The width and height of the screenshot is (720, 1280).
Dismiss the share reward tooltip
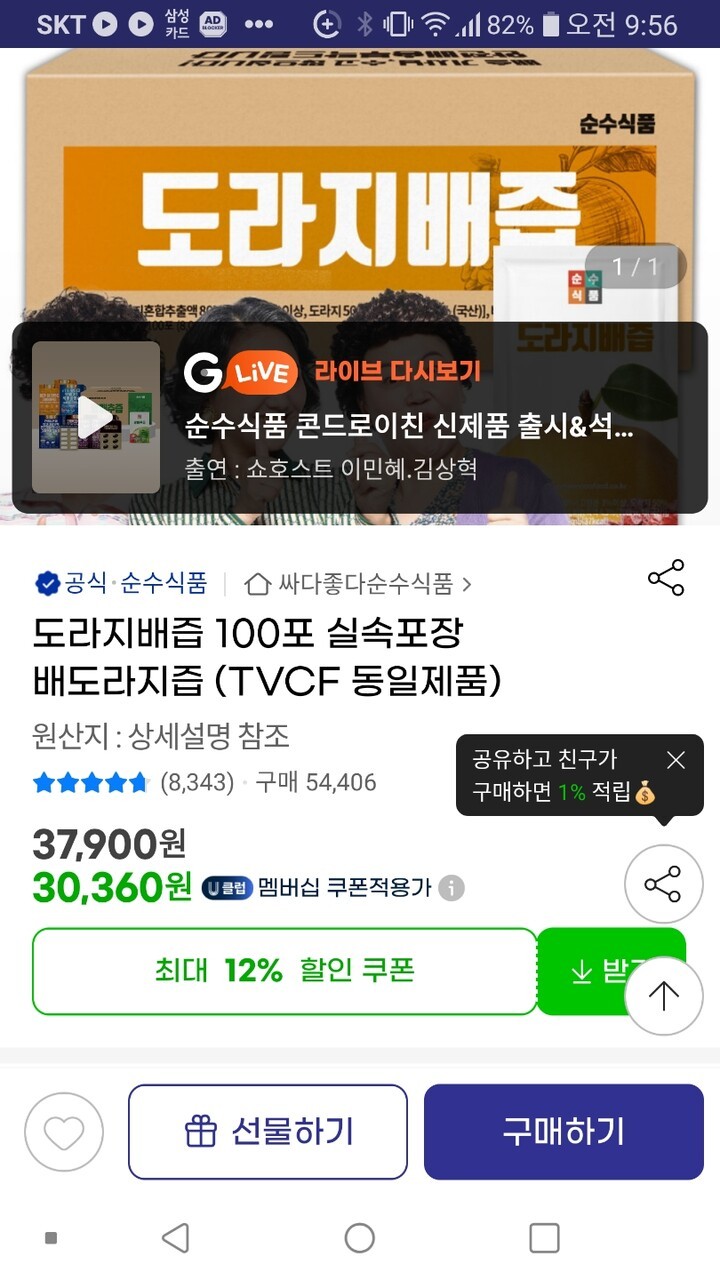click(x=676, y=761)
